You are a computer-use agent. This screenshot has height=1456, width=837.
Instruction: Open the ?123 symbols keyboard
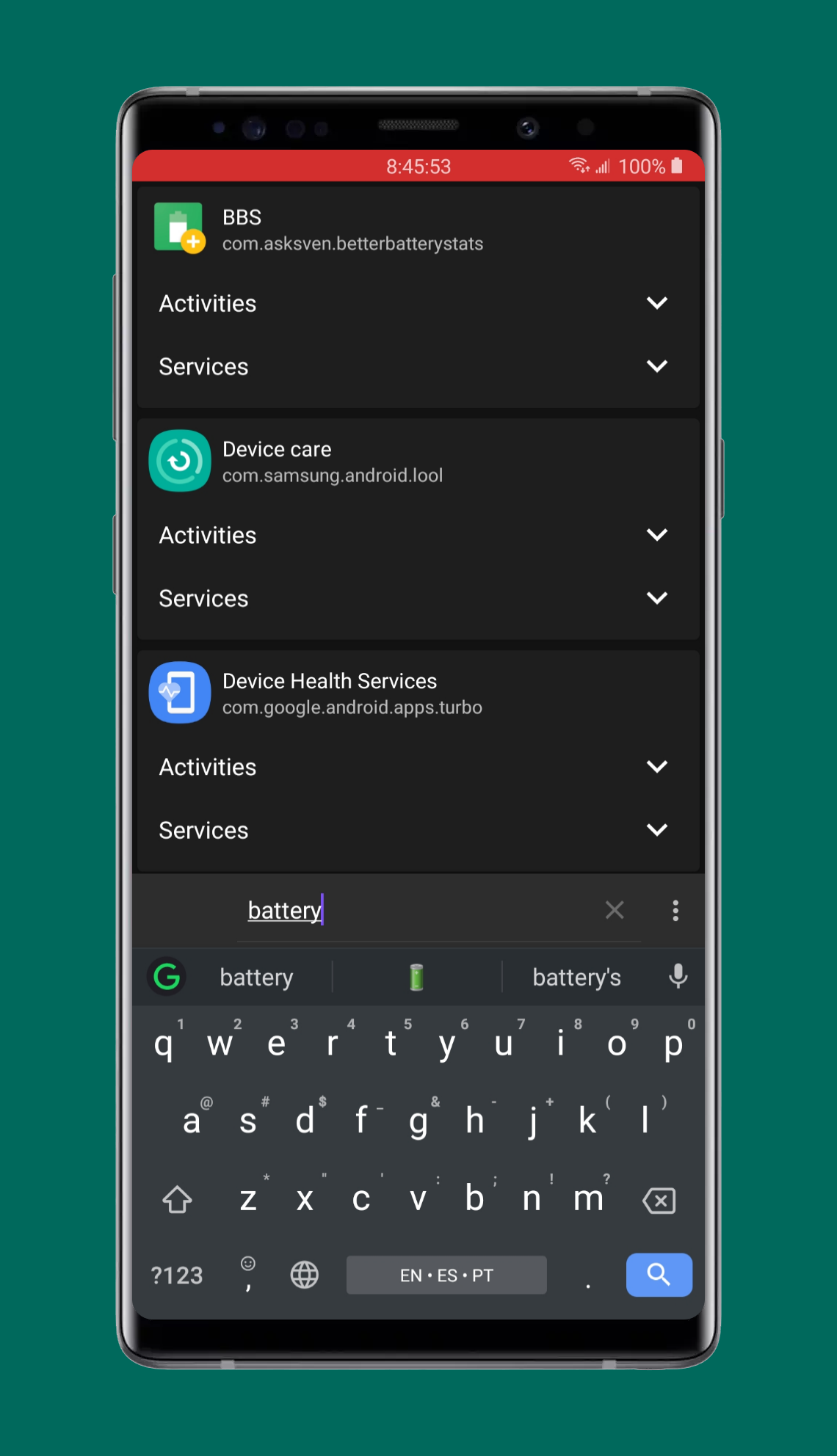point(177,1275)
